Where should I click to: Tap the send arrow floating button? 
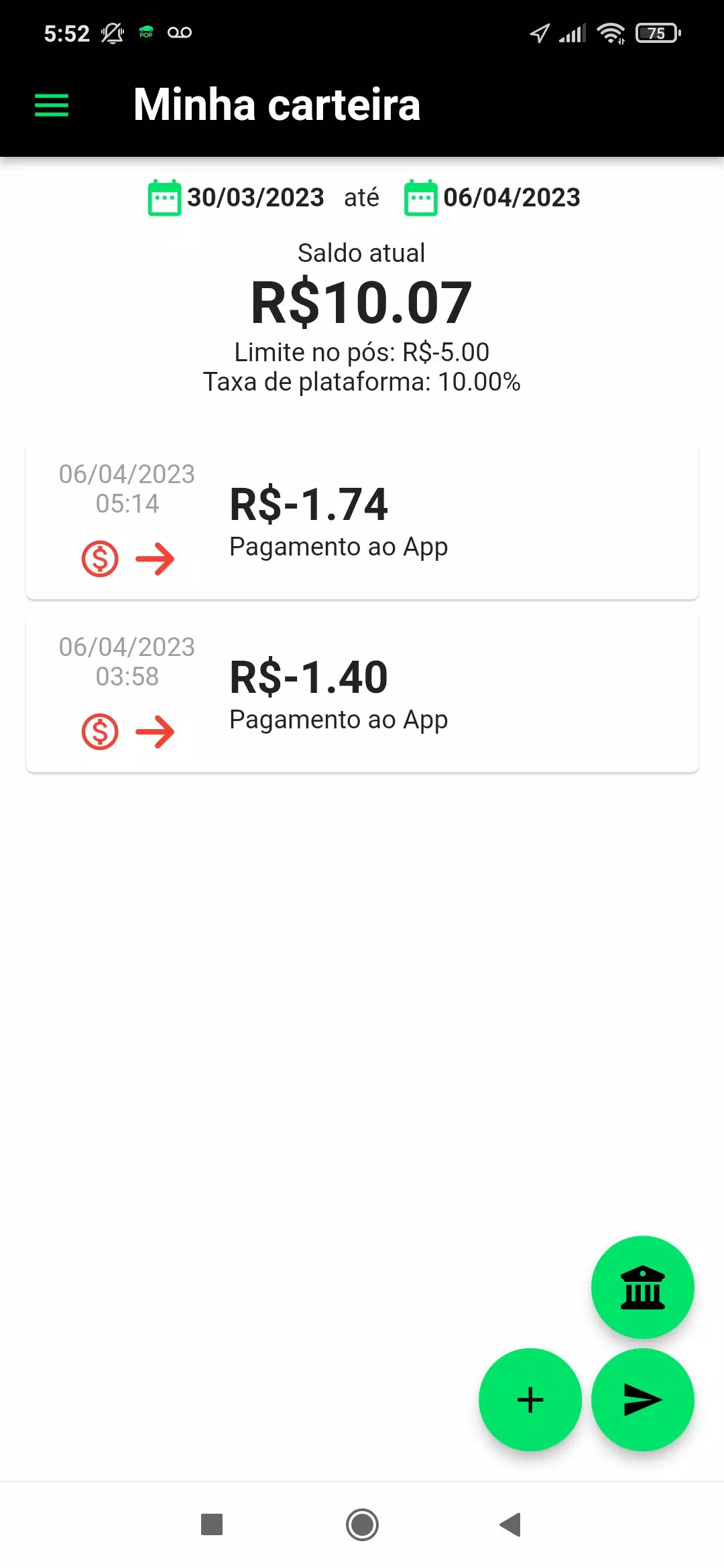642,1400
